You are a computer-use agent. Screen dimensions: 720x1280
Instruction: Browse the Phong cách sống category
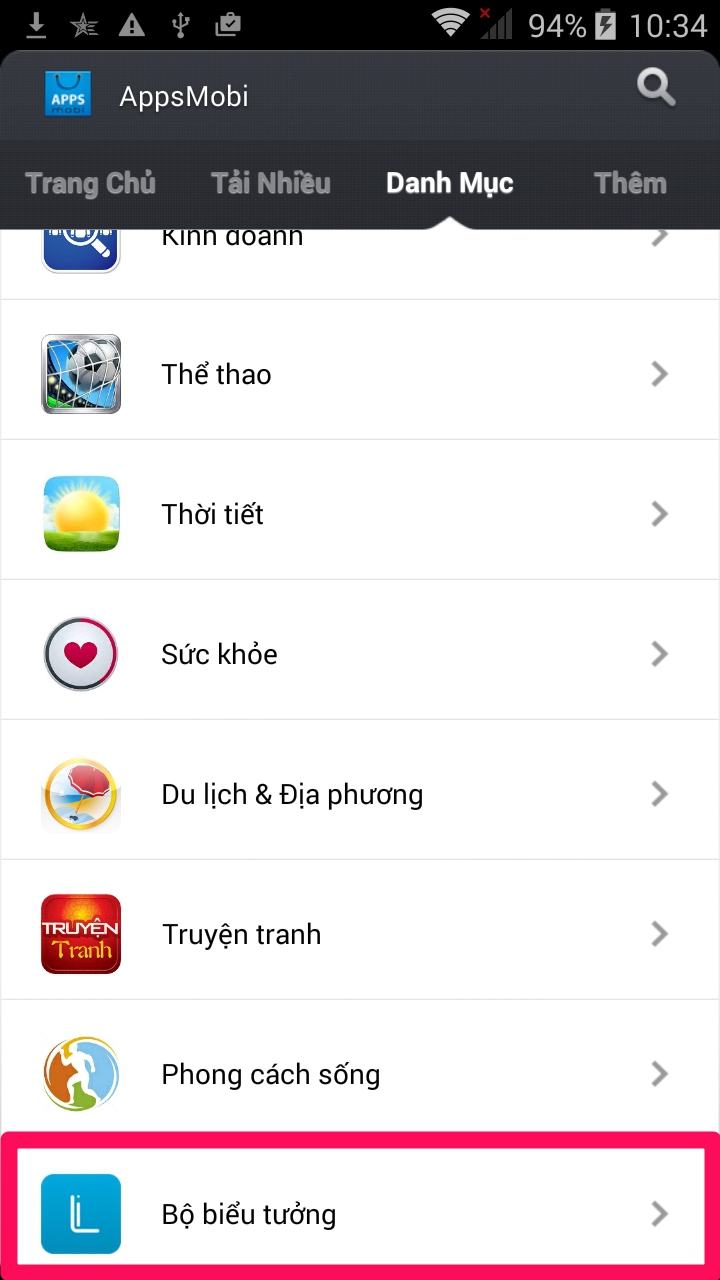[x=360, y=1074]
